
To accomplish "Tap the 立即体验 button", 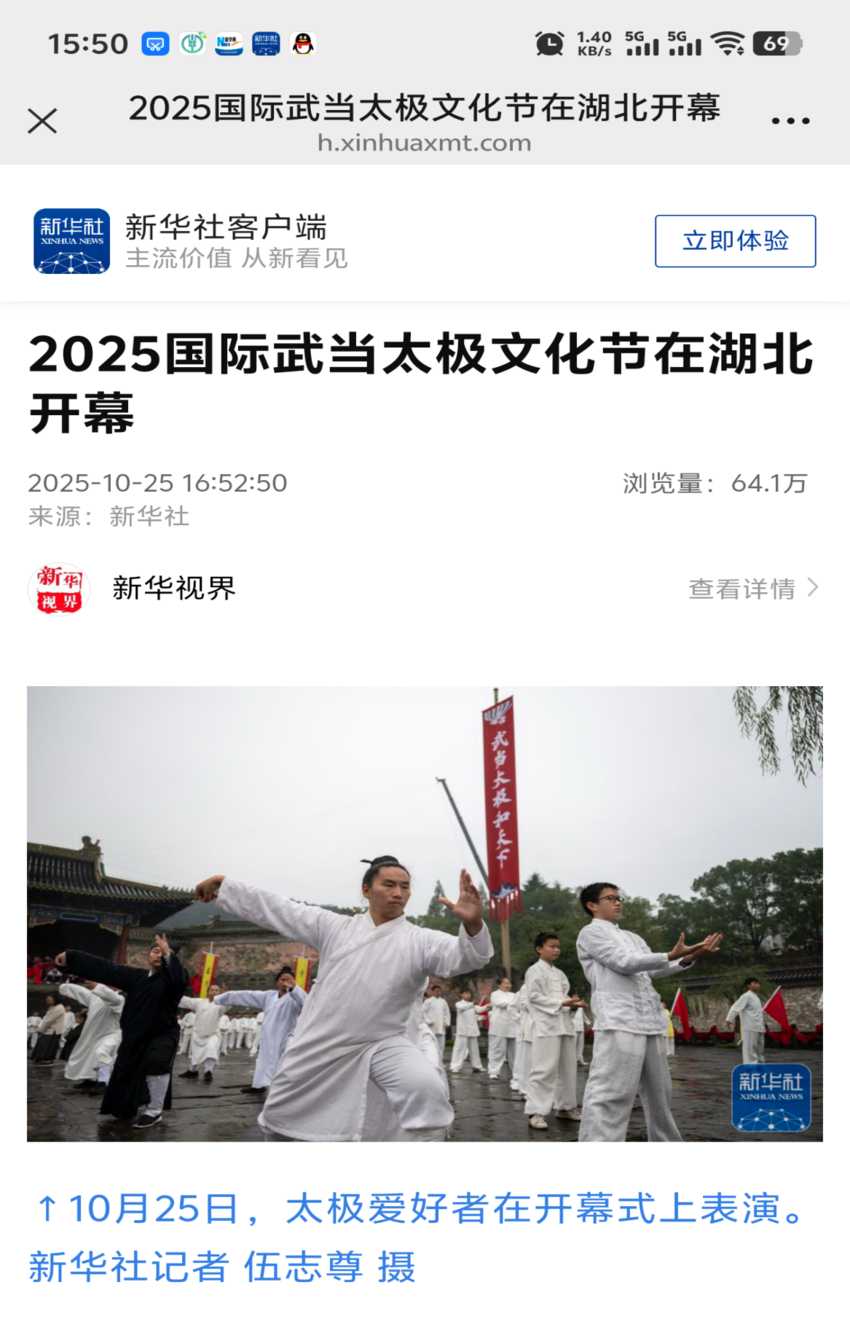I will coord(735,241).
